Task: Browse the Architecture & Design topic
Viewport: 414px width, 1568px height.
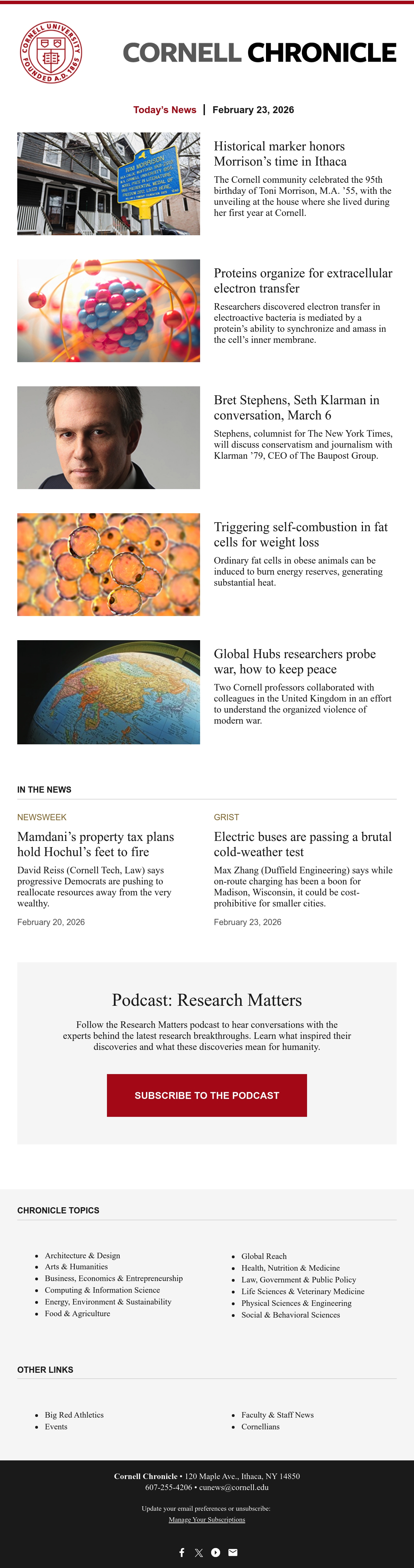Action: coord(82,1255)
